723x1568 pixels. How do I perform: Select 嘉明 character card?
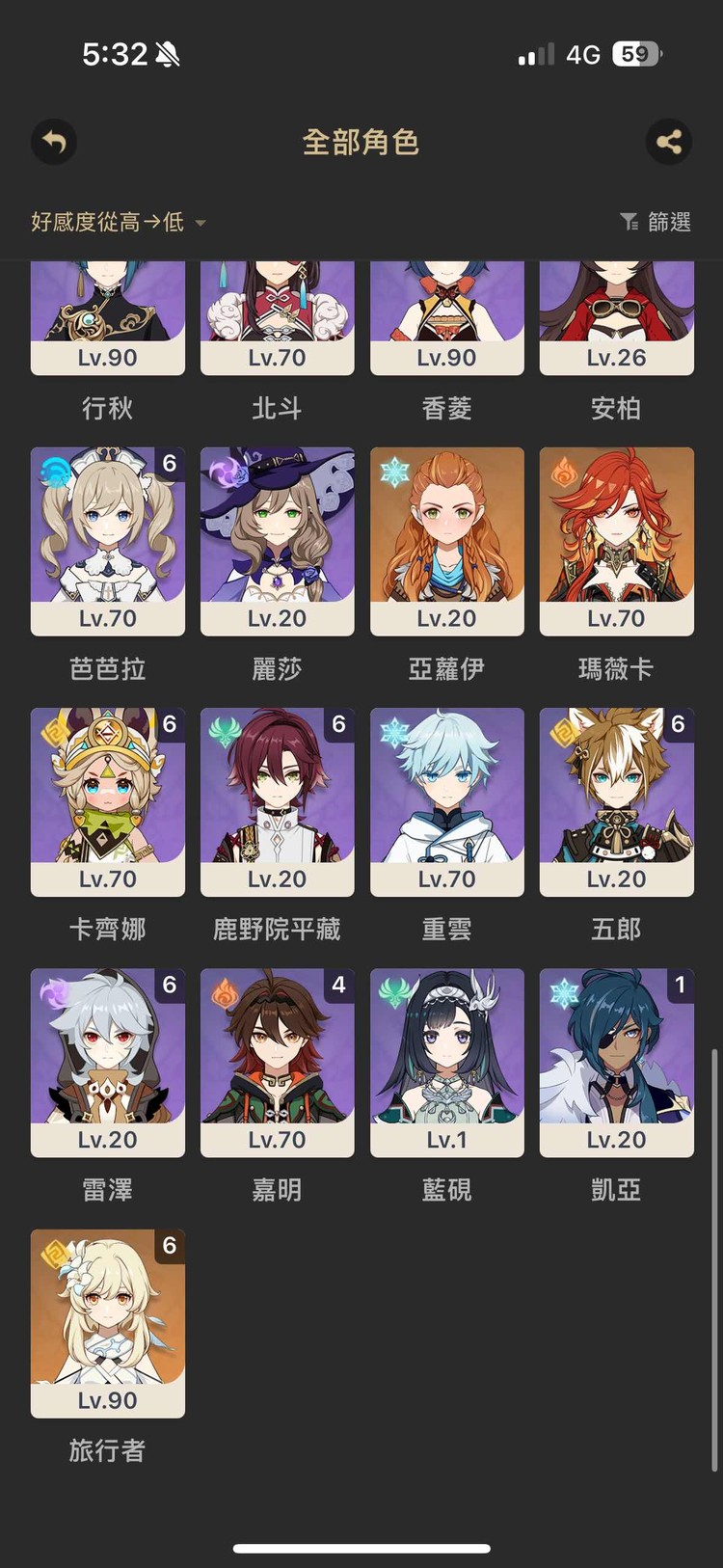pos(278,1061)
